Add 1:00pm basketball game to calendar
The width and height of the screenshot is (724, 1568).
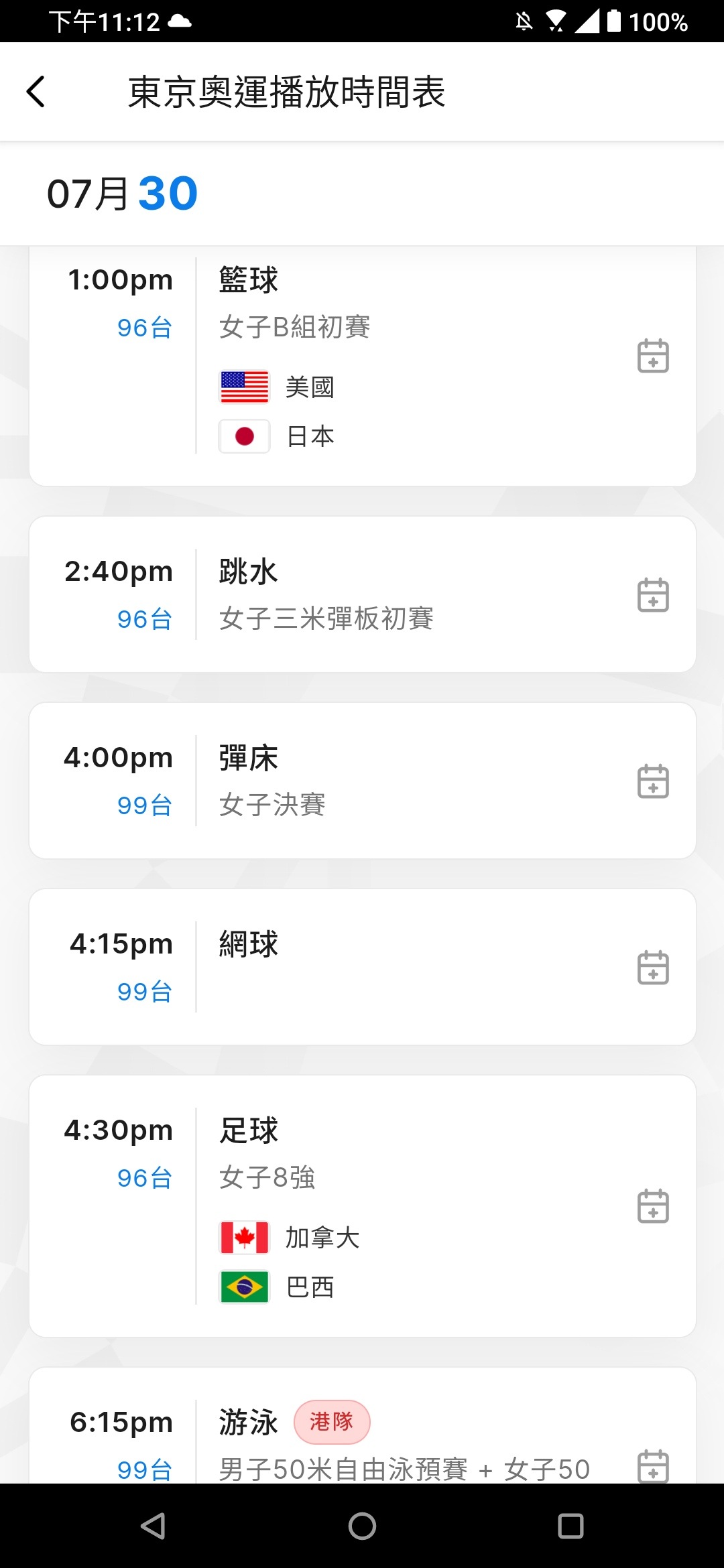coord(653,356)
